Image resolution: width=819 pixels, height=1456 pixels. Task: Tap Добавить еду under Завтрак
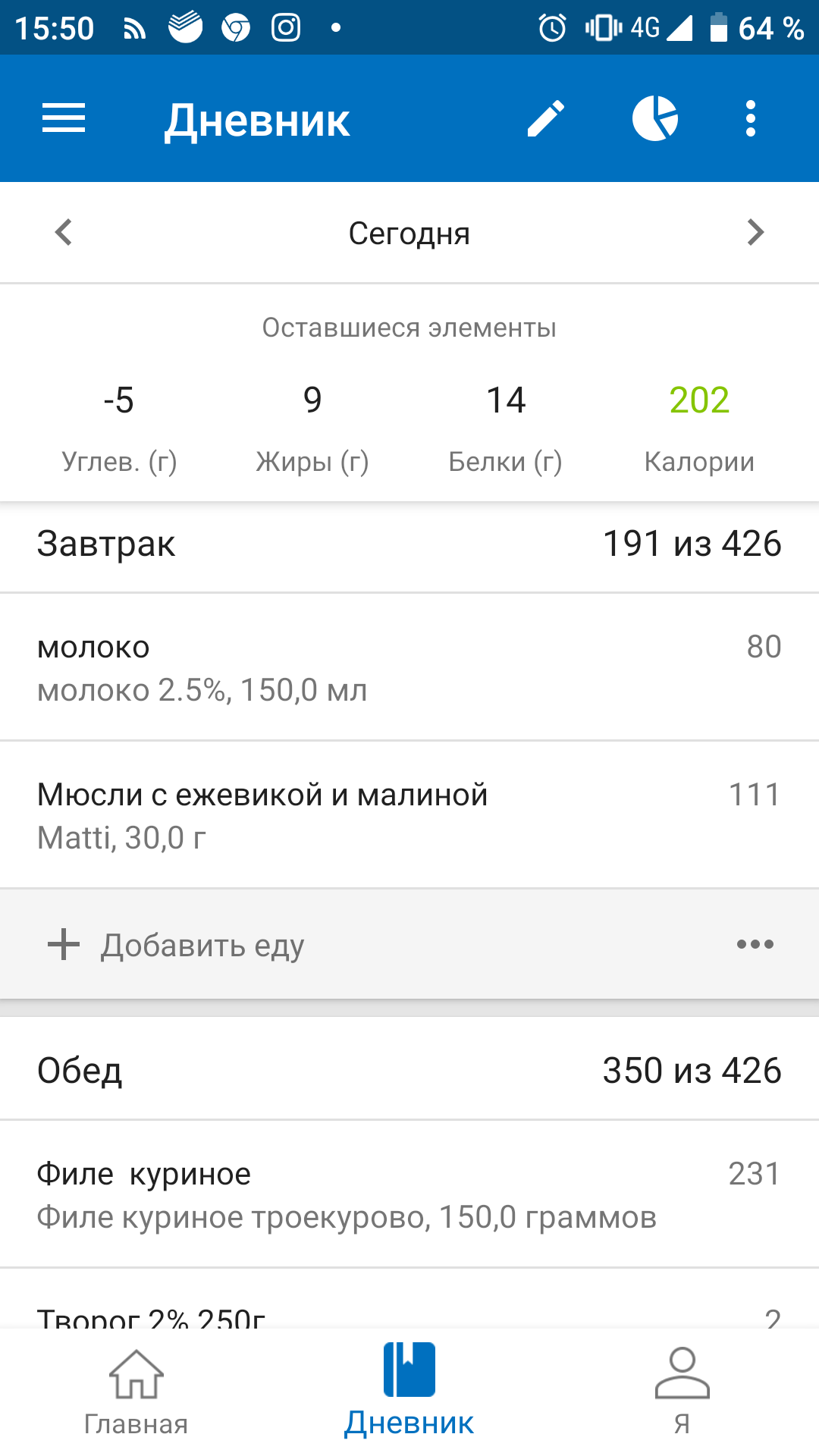202,945
